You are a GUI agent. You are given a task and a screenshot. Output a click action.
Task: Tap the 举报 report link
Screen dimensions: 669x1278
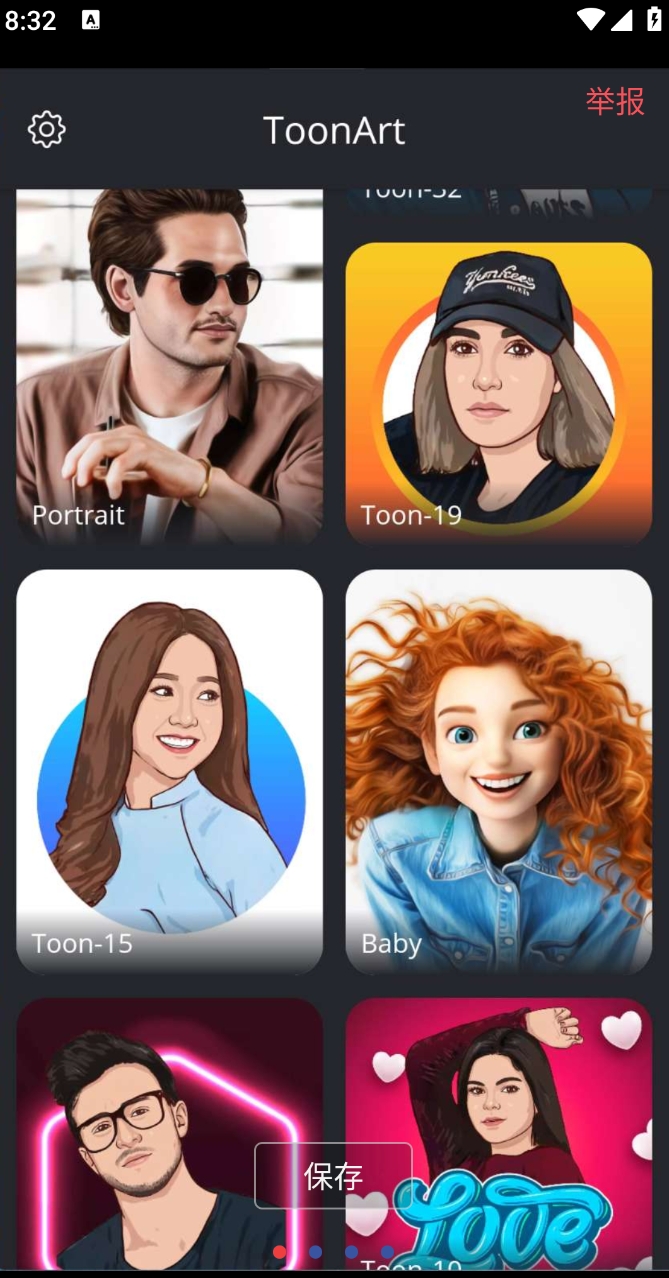point(614,101)
